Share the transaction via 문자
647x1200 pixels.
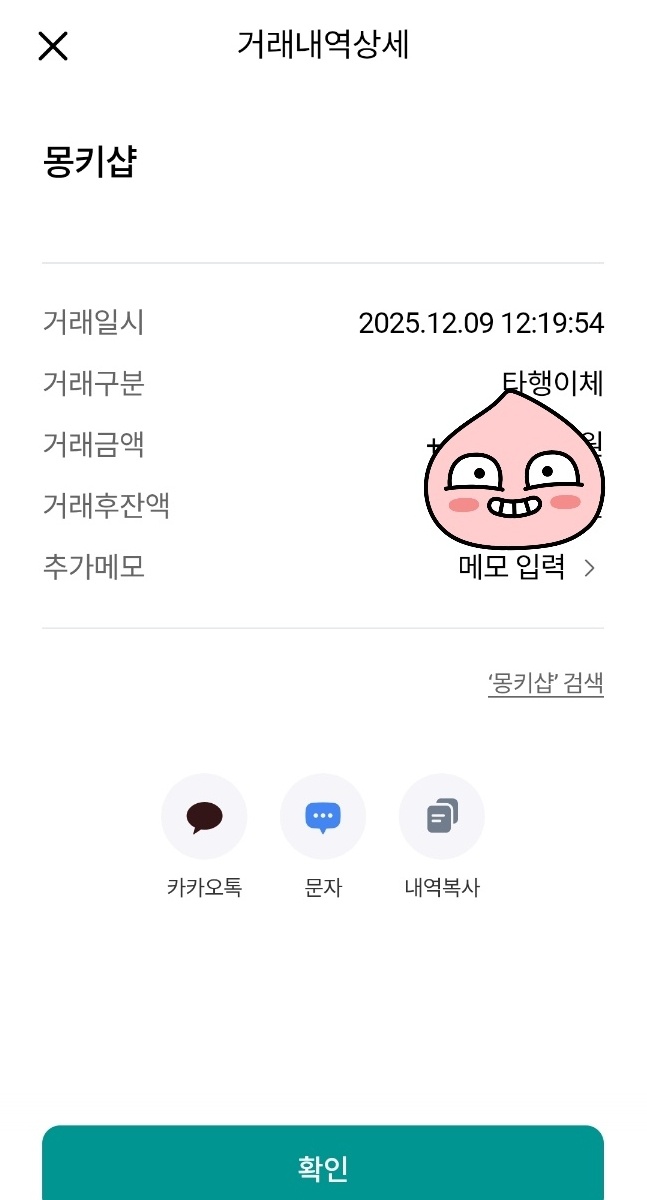coord(323,817)
